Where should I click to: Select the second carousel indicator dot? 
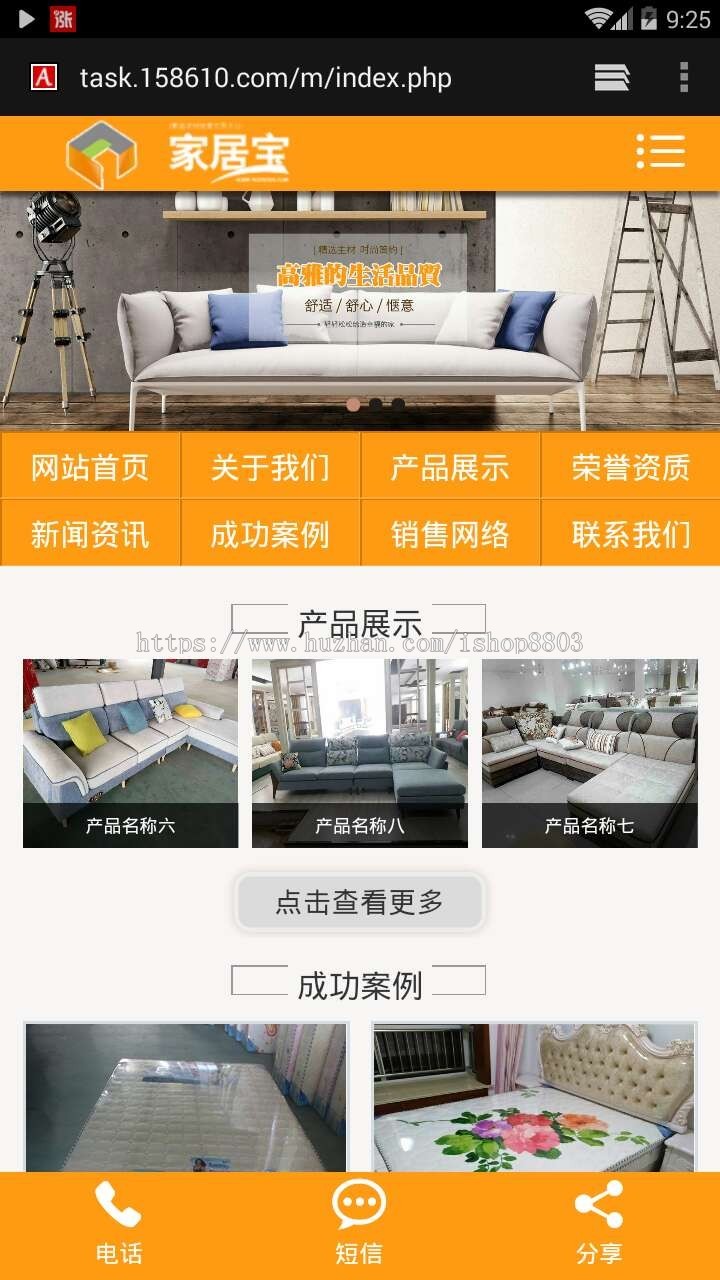pyautogui.click(x=376, y=404)
